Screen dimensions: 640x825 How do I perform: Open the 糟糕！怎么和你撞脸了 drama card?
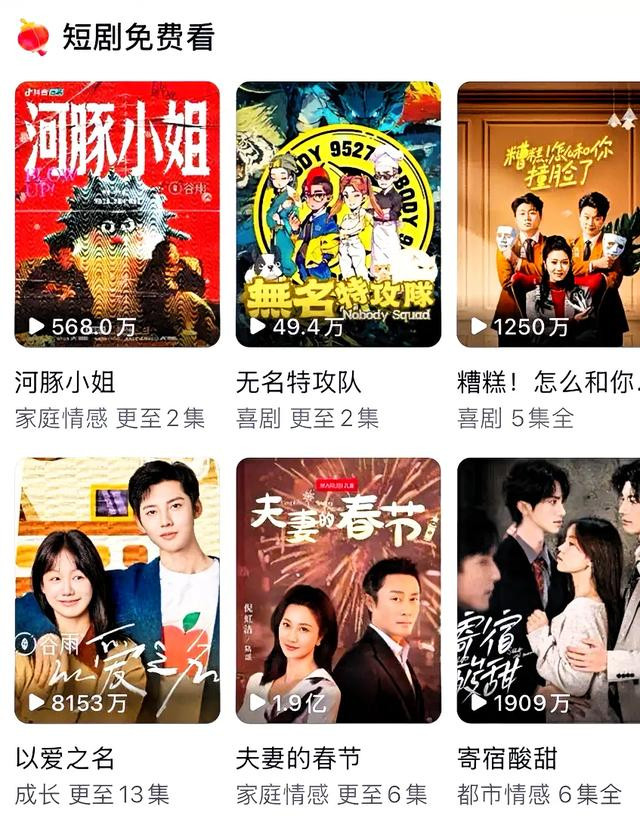[548, 214]
